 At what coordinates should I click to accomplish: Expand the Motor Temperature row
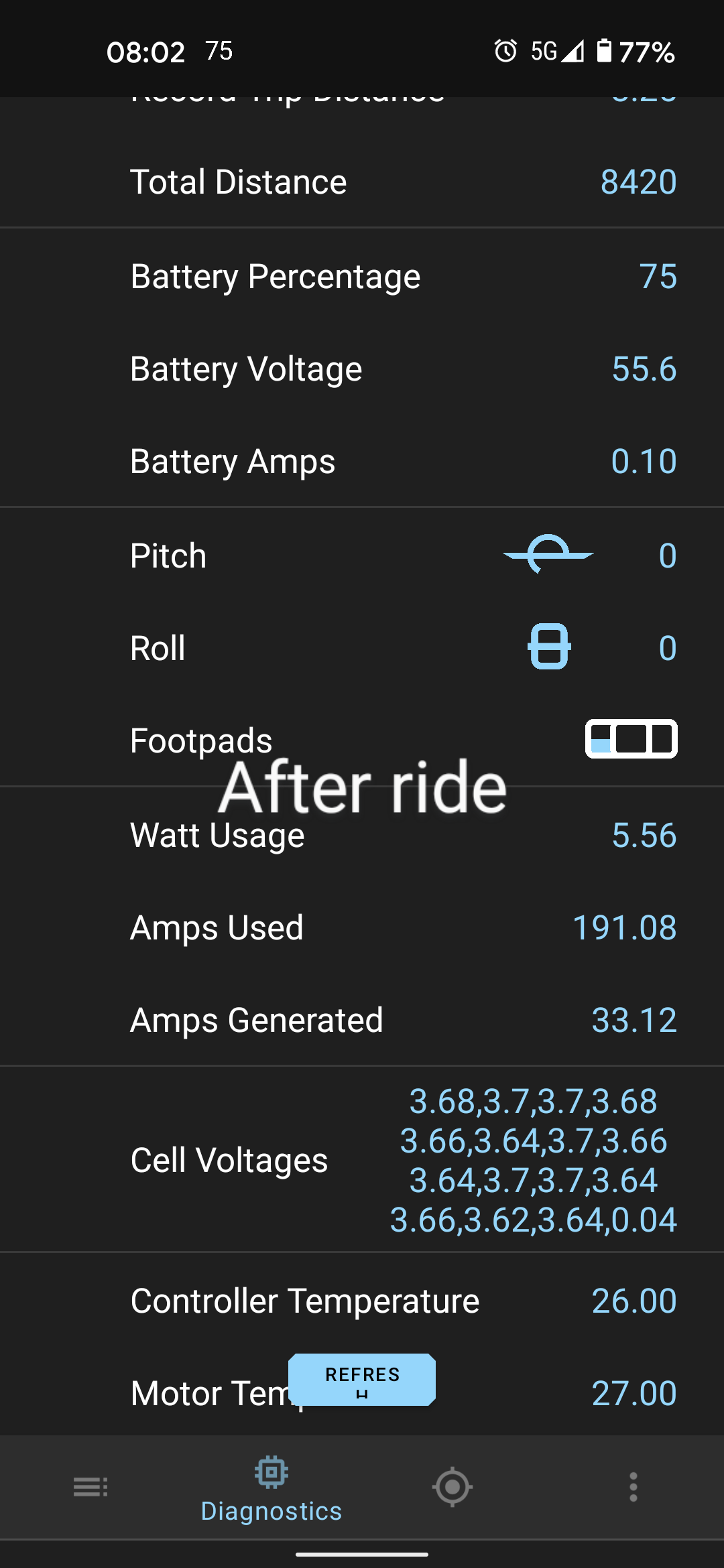362,1392
